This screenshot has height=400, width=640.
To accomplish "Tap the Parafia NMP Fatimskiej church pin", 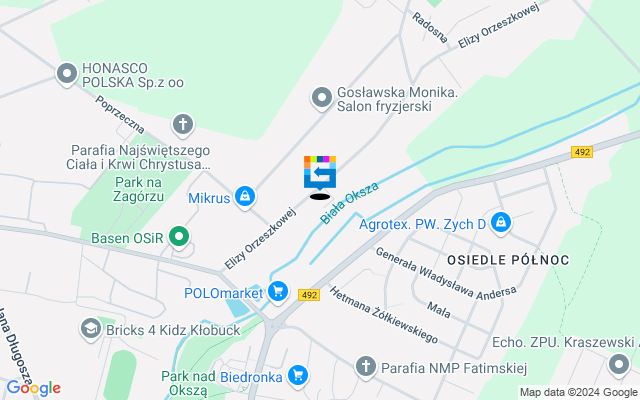I will pos(366,366).
